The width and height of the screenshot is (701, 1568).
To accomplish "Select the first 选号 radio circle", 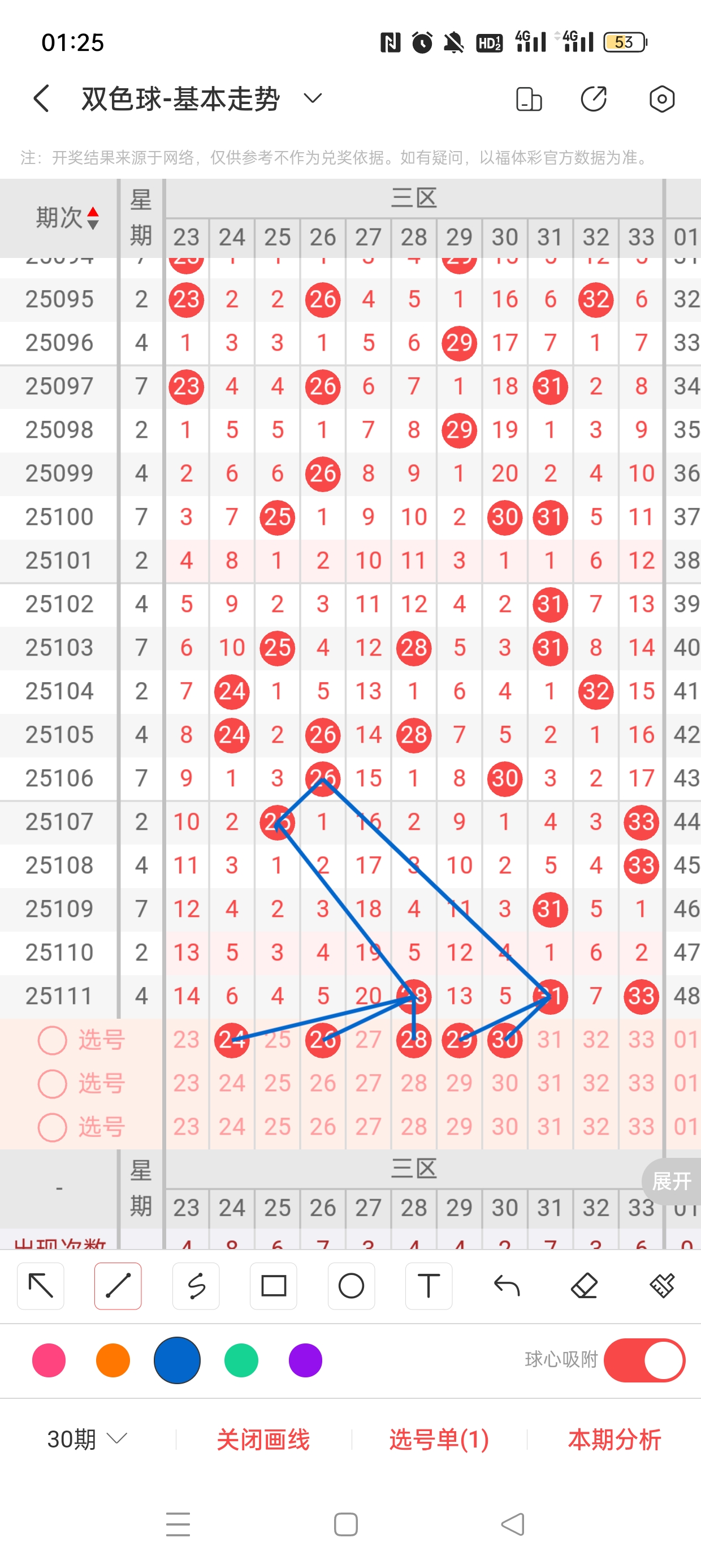I will (x=53, y=1040).
